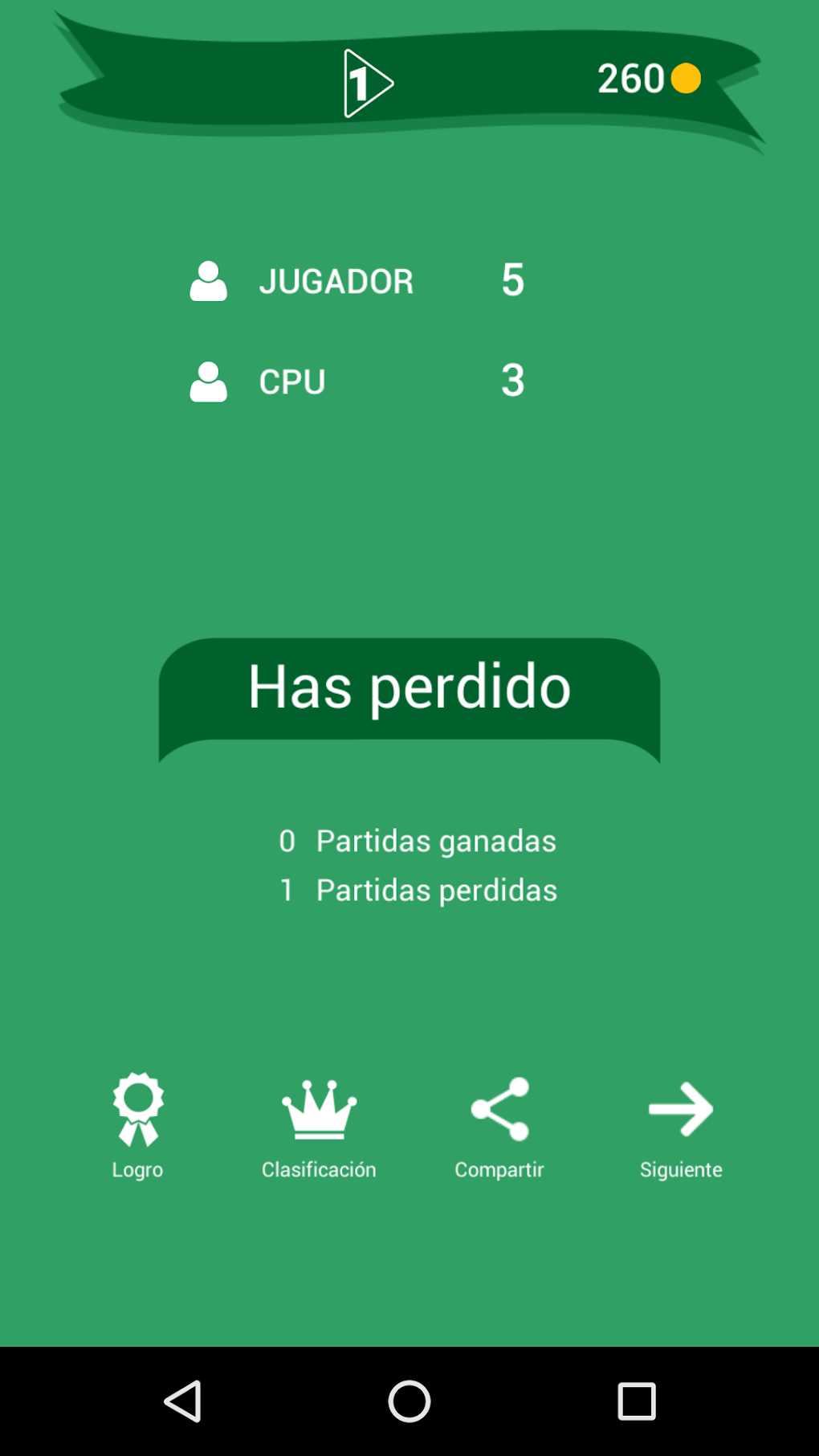
Task: Select the level number 1 on the banner
Action: tap(359, 82)
